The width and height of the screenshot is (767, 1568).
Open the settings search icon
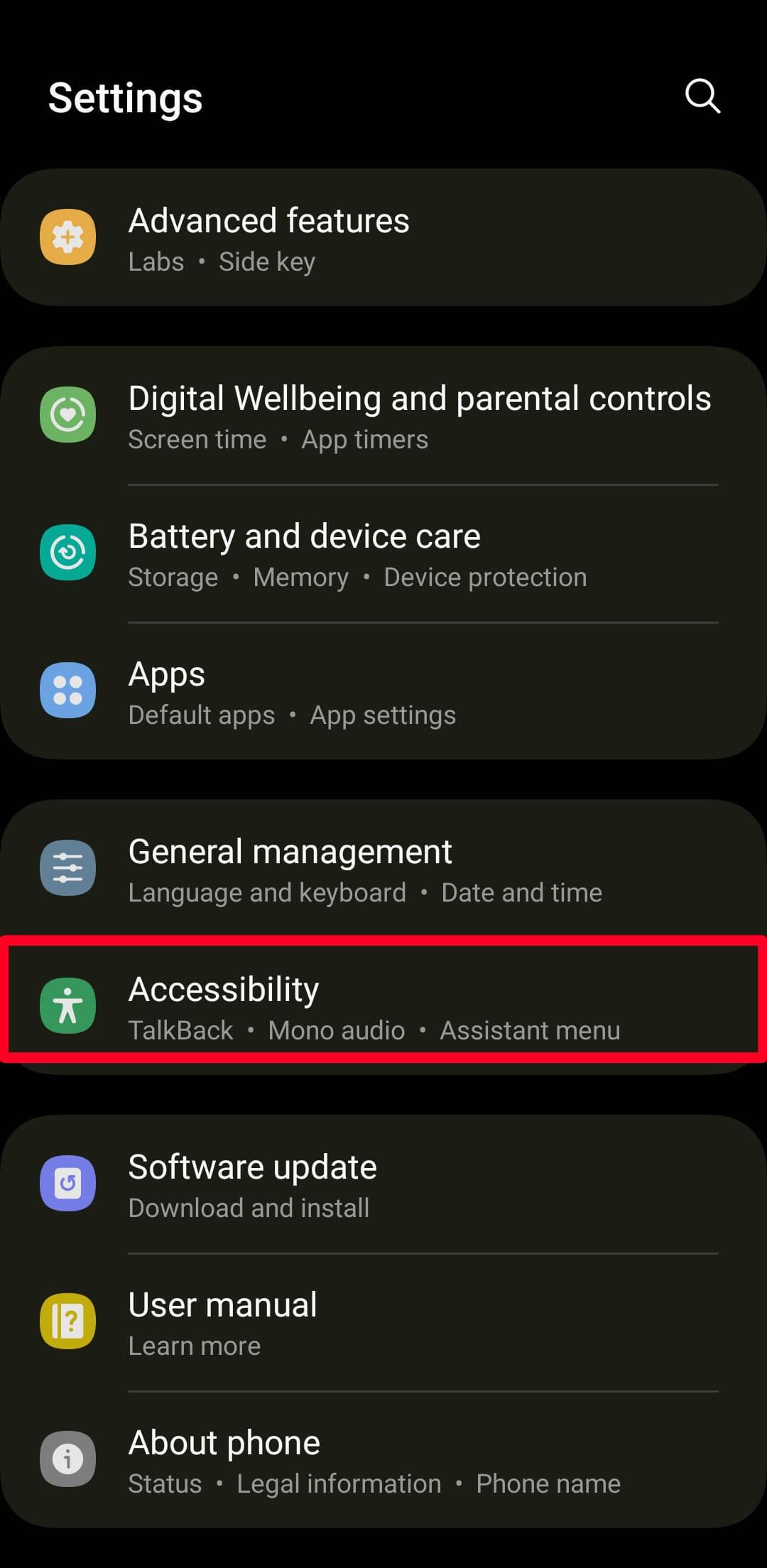702,97
